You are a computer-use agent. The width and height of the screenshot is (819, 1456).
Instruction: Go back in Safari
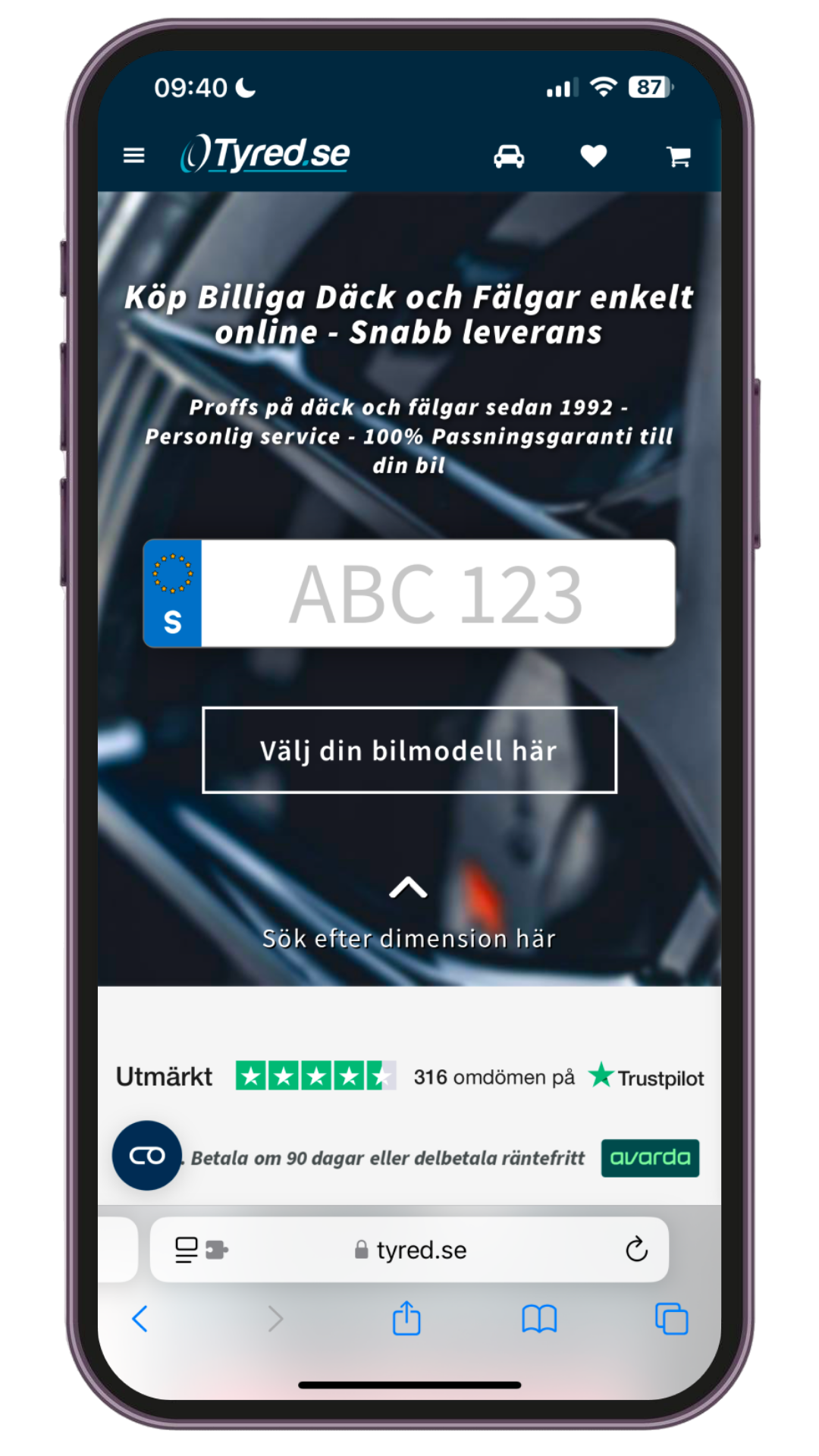[x=140, y=1319]
